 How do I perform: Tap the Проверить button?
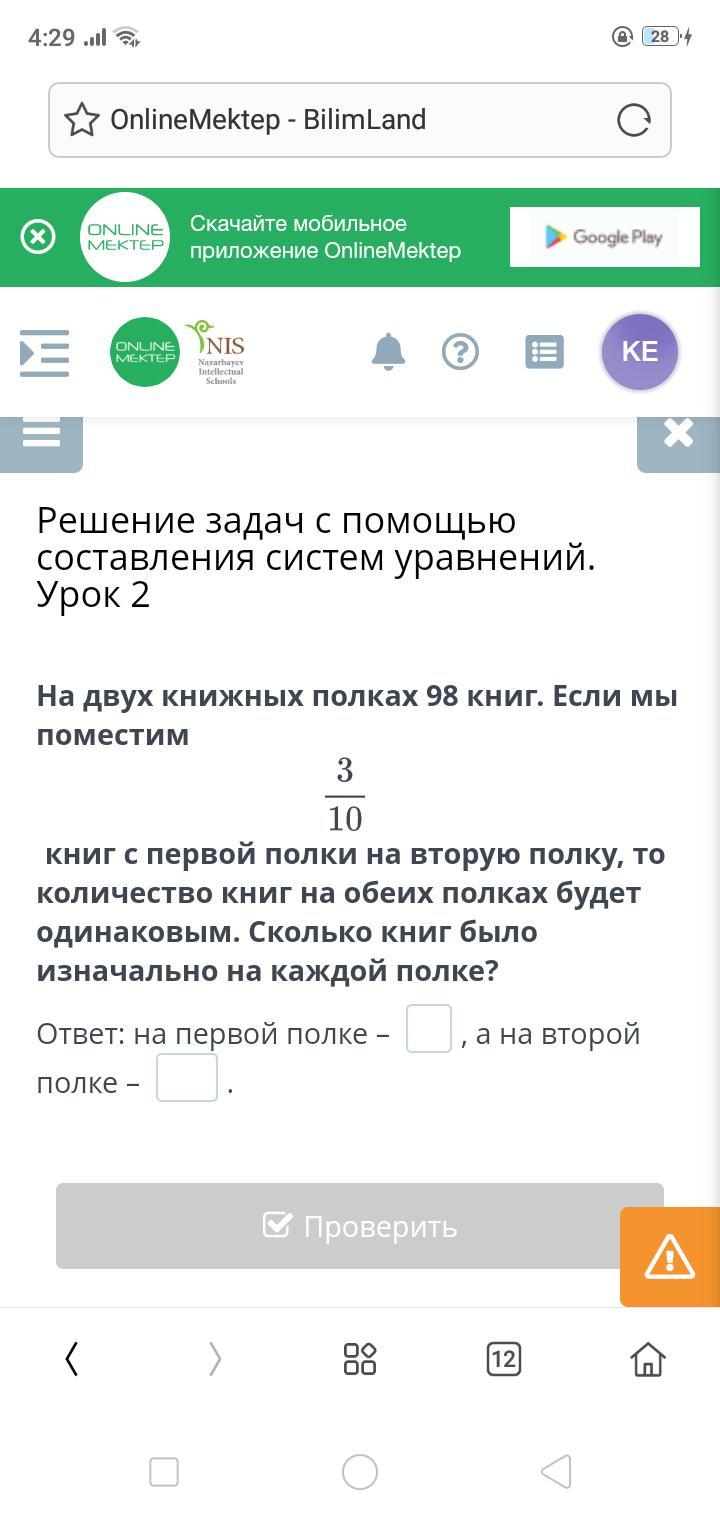point(360,1226)
